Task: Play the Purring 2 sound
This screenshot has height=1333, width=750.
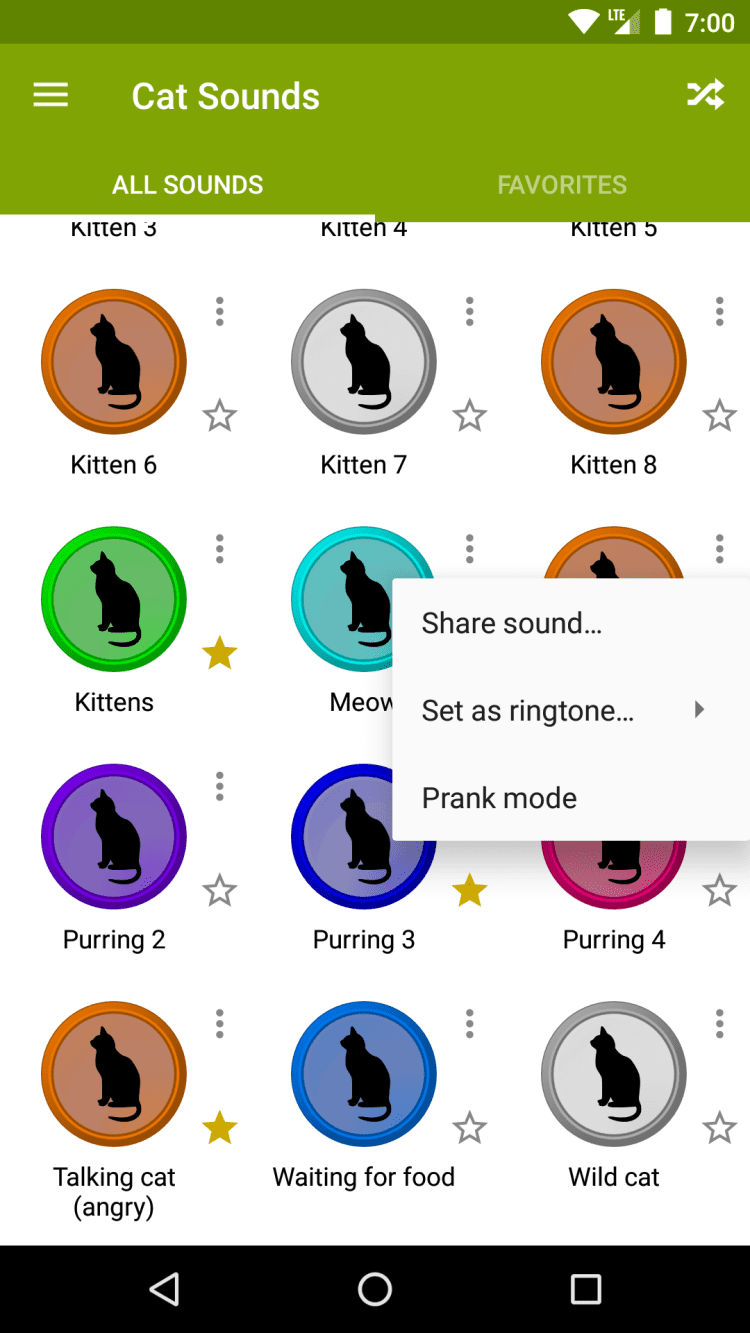Action: pyautogui.click(x=114, y=836)
